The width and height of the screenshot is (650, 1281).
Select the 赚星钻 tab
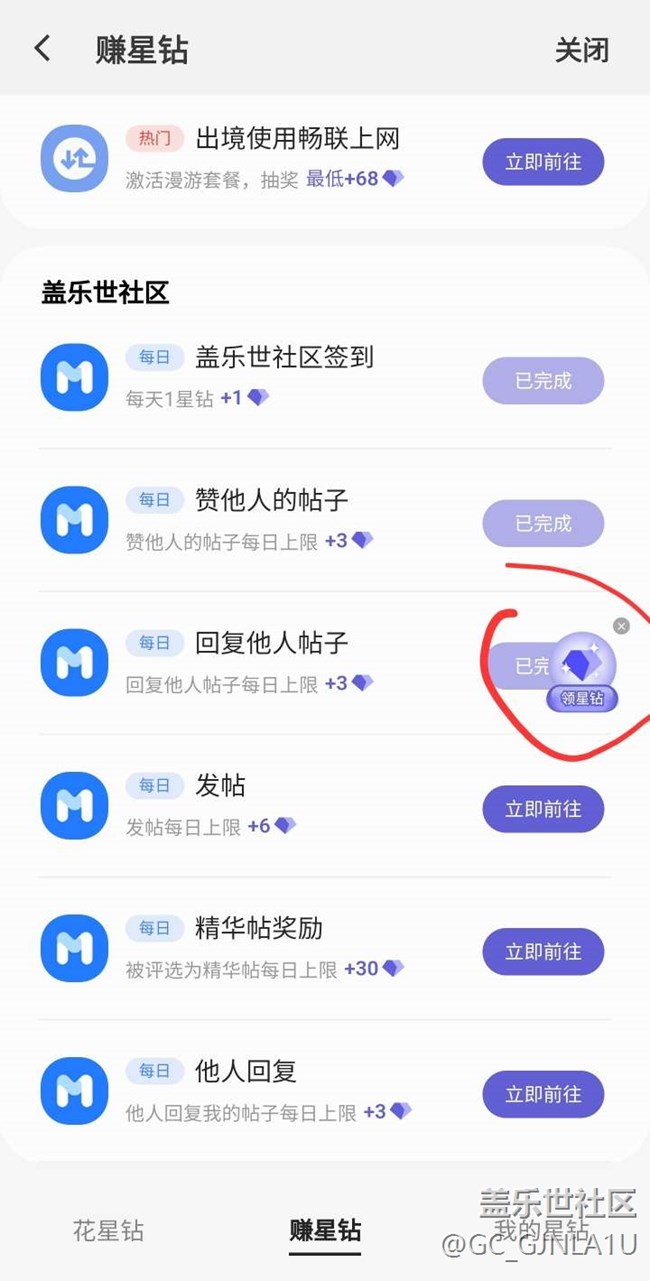(325, 1230)
